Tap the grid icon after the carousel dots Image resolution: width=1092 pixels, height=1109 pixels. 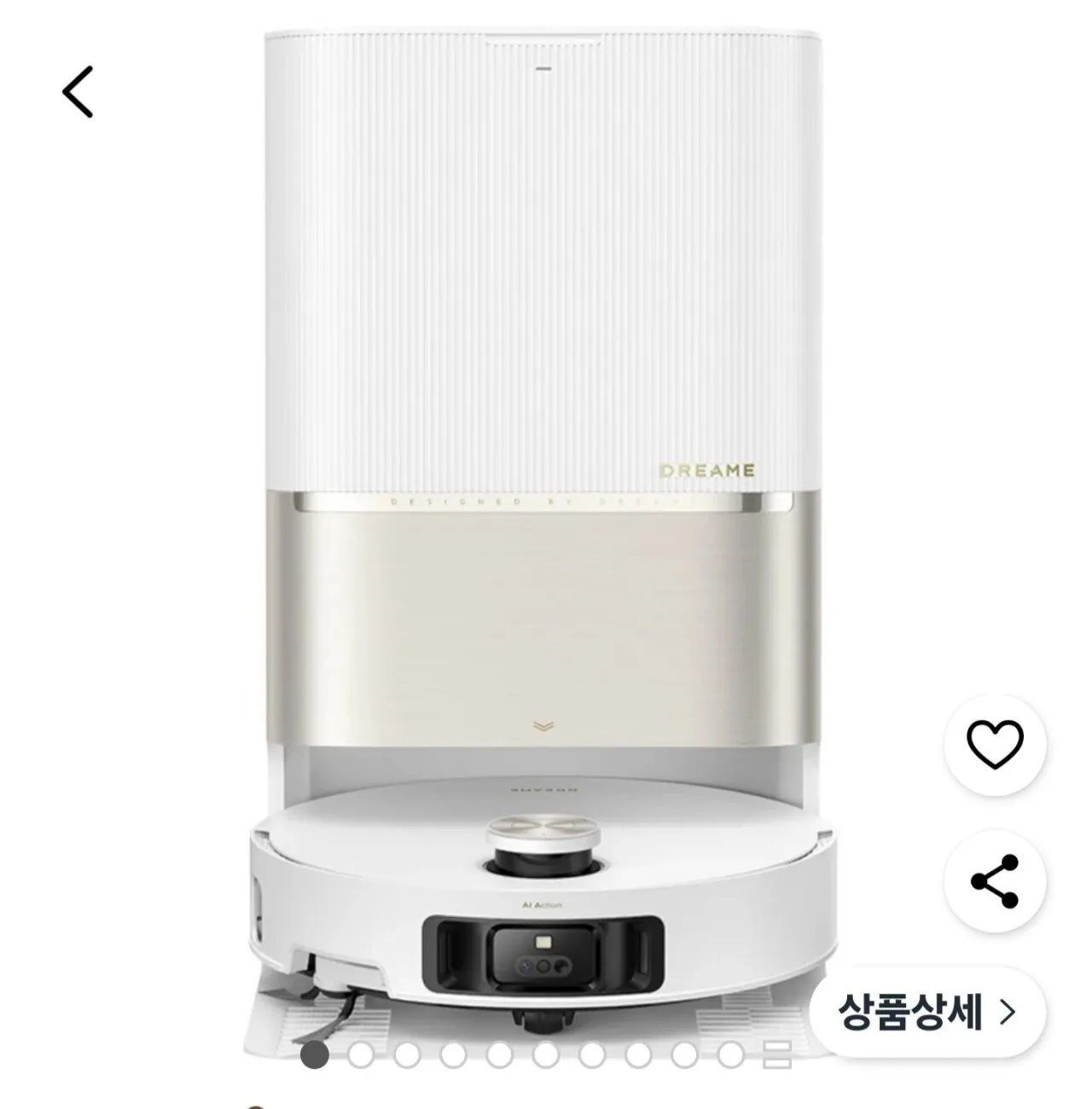(775, 1054)
